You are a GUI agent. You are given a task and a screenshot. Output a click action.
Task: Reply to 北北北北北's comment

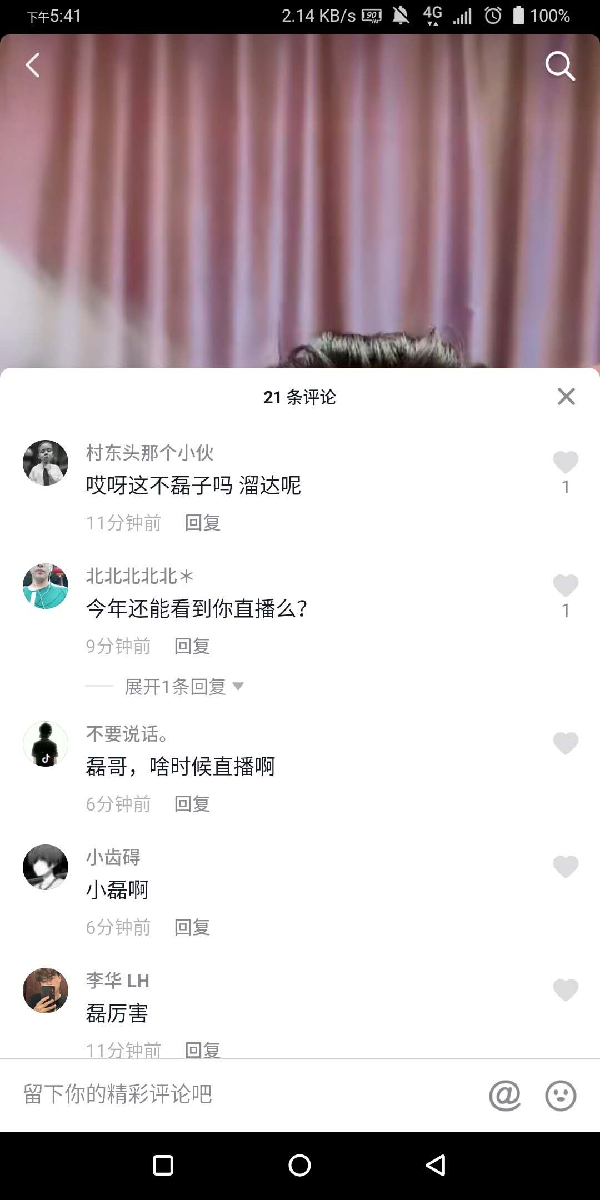coord(192,646)
